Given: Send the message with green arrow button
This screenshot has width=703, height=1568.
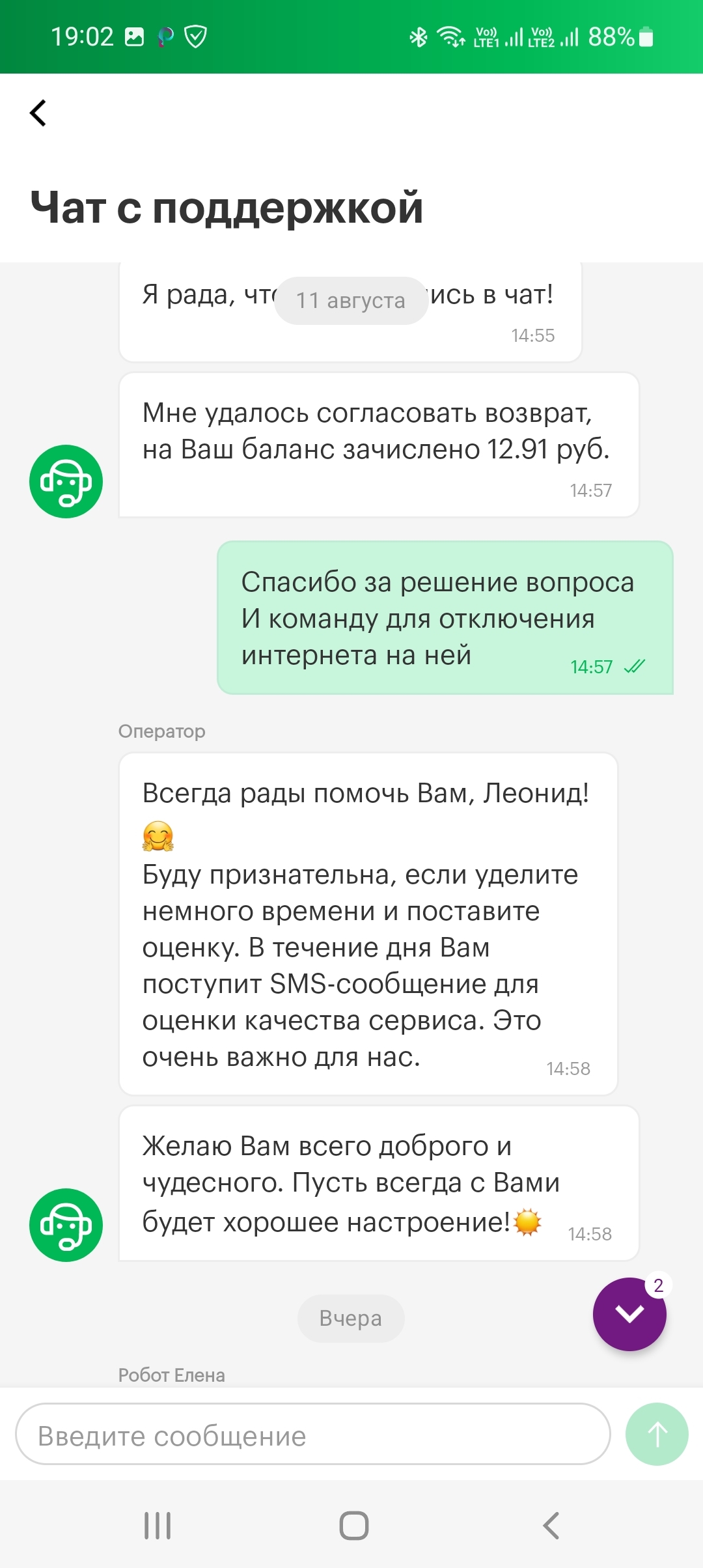Looking at the screenshot, I should click(656, 1434).
